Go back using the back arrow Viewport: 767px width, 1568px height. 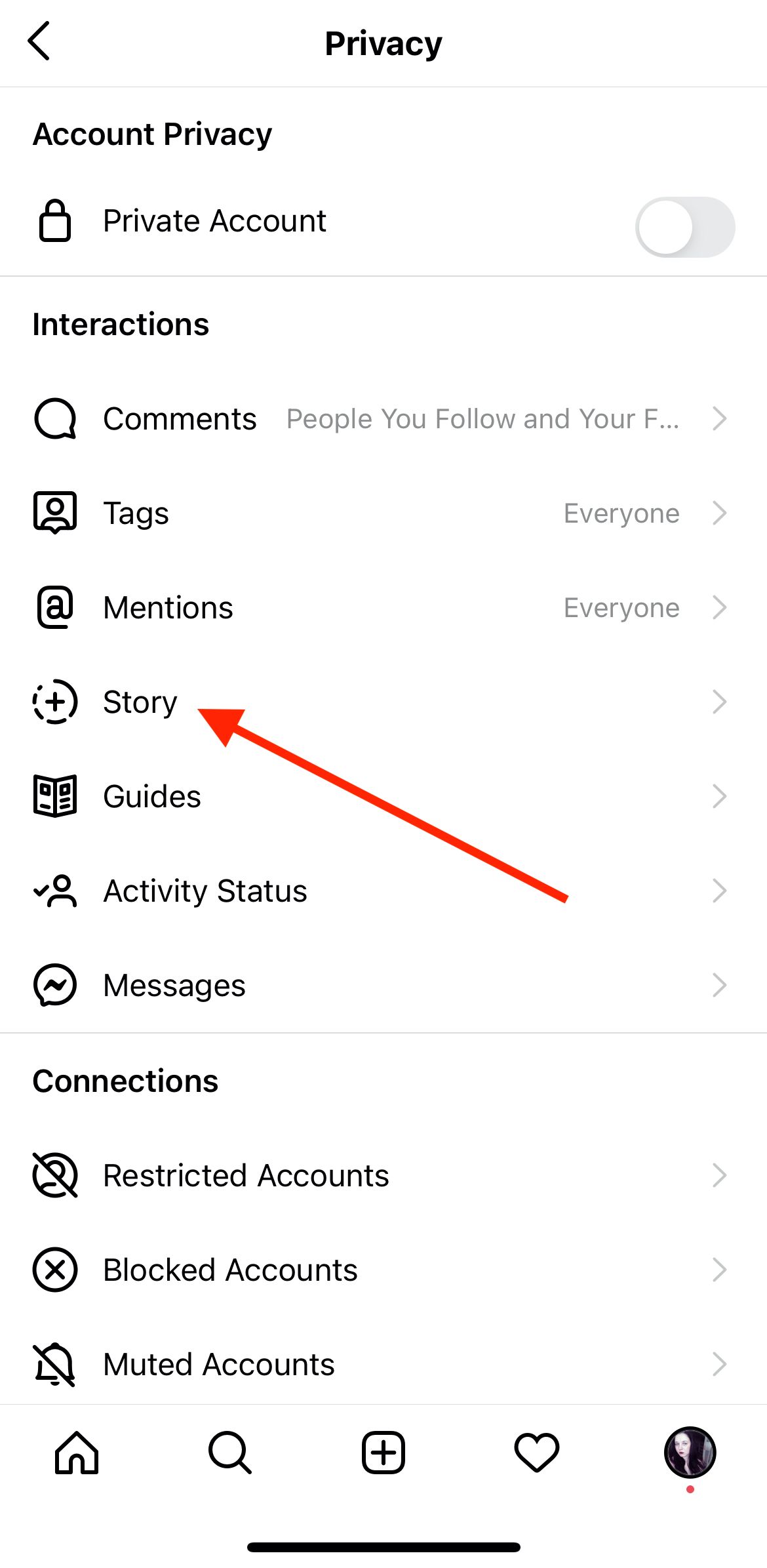39,41
